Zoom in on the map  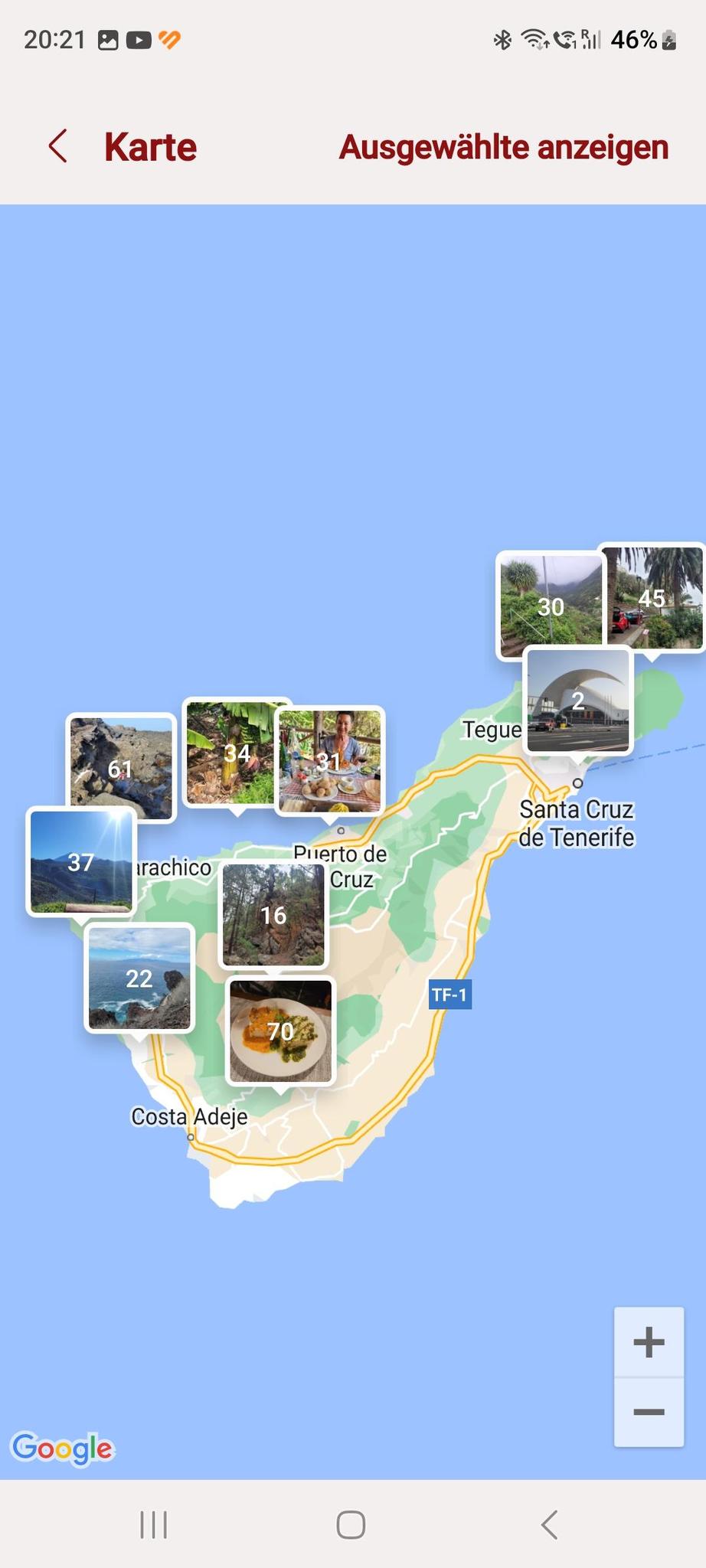pyautogui.click(x=649, y=1342)
